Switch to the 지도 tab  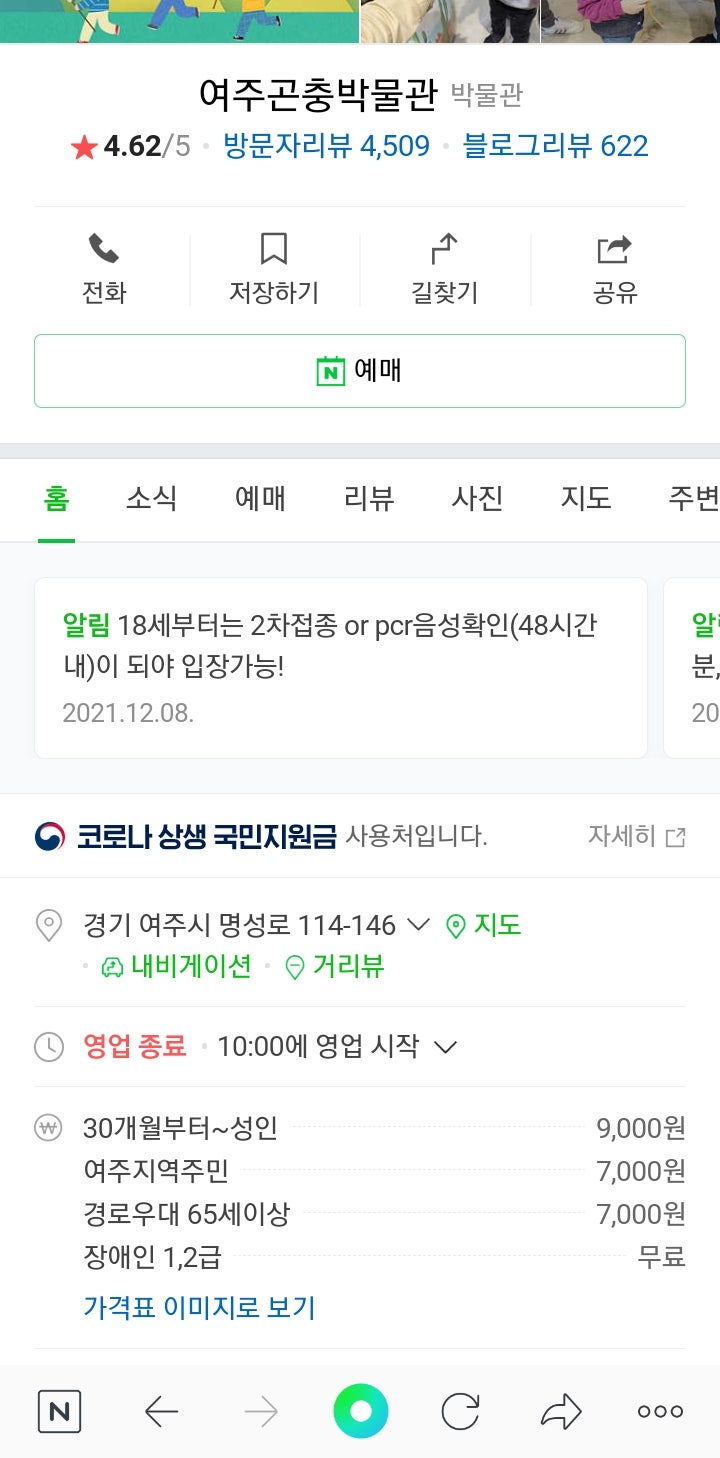(x=586, y=498)
